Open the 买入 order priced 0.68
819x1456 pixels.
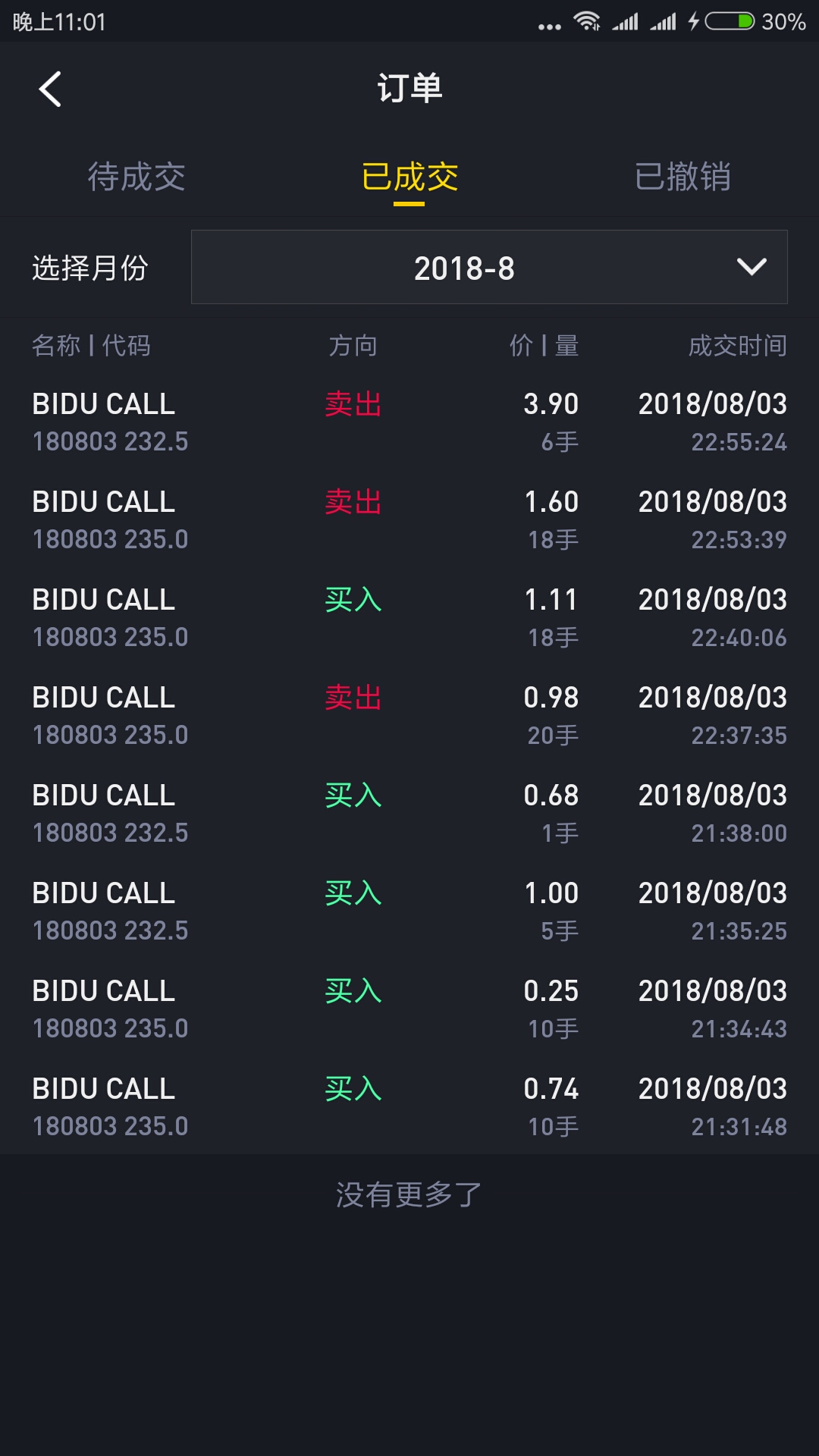pos(409,813)
